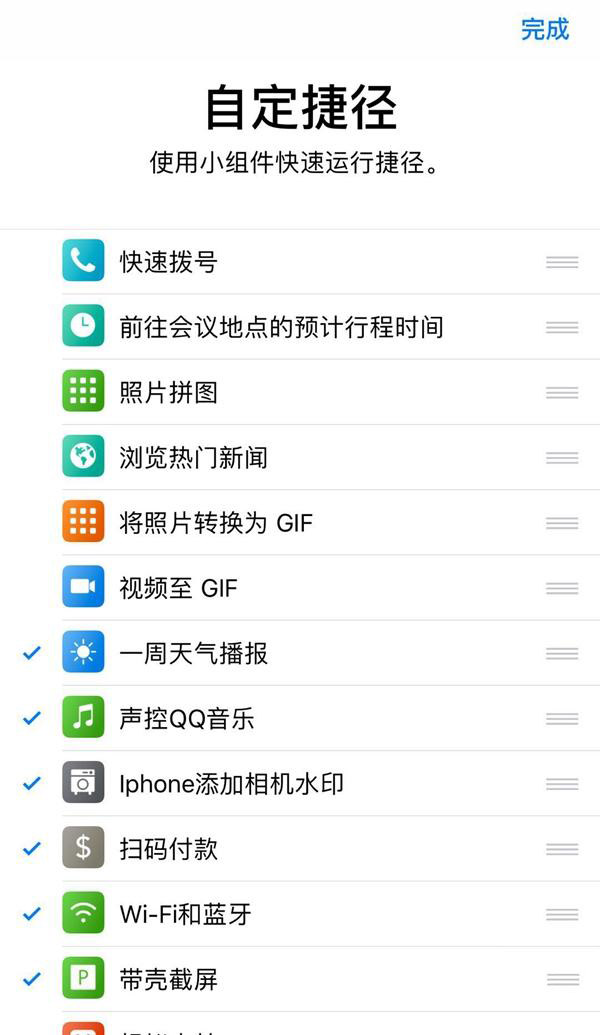Image resolution: width=600 pixels, height=1035 pixels.
Task: Disable the 扫码付款 shortcut
Action: pyautogui.click(x=300, y=849)
